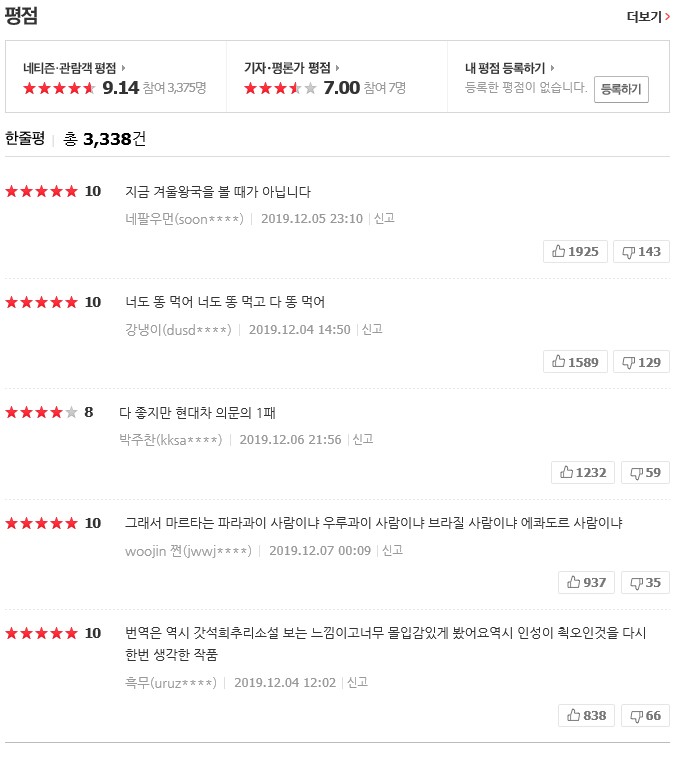Viewport: 676px width, 757px height.
Task: Dislike the review by woojin 쩐
Action: 645,582
